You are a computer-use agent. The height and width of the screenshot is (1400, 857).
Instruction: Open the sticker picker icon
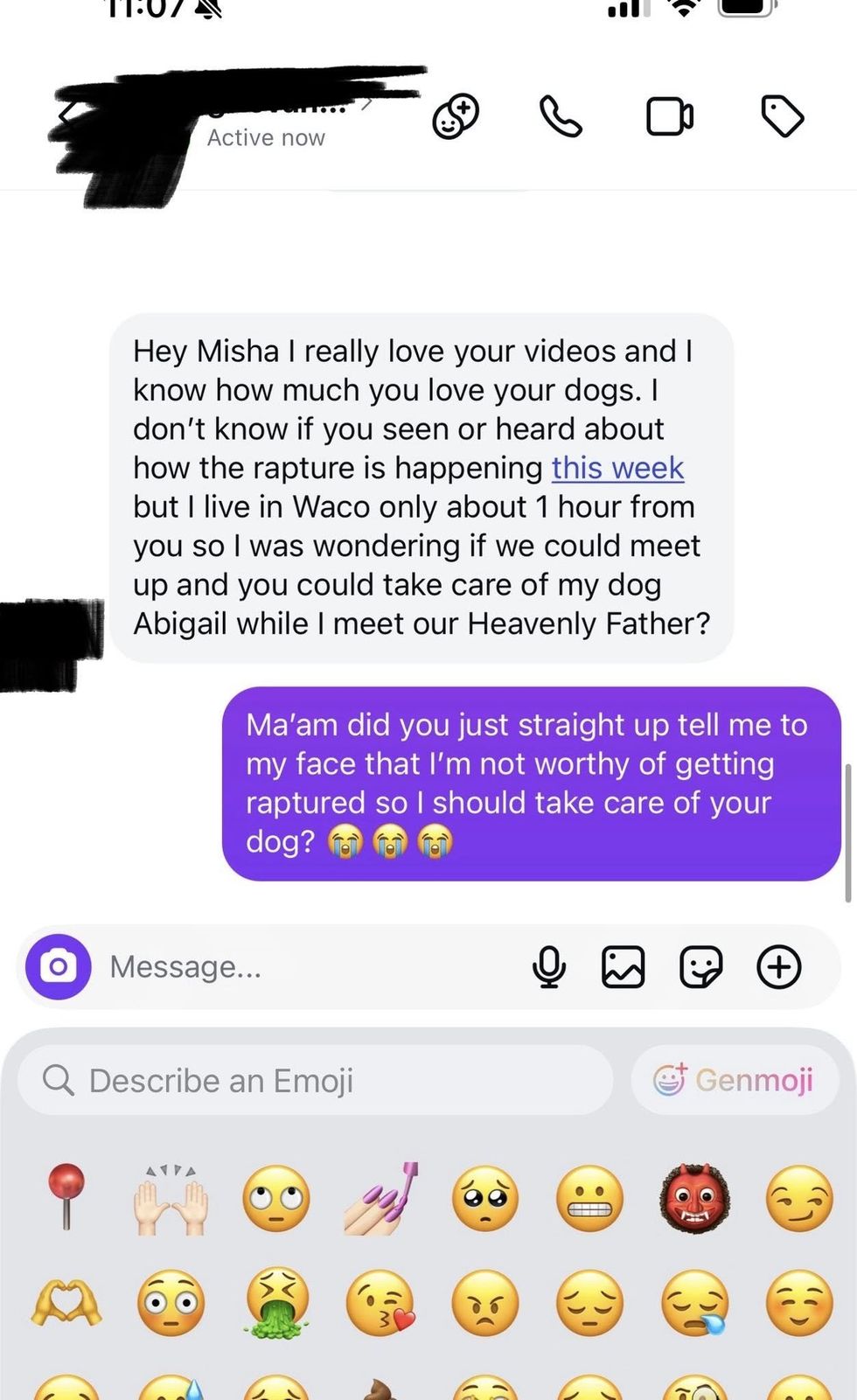pos(700,966)
